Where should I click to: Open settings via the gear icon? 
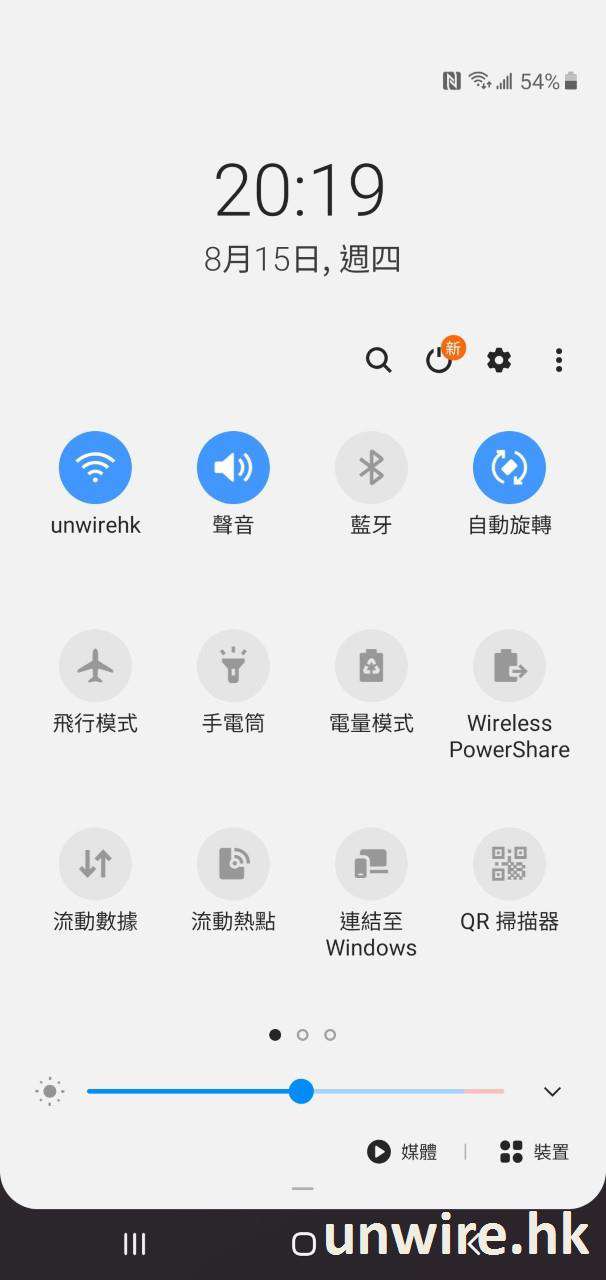click(x=499, y=360)
